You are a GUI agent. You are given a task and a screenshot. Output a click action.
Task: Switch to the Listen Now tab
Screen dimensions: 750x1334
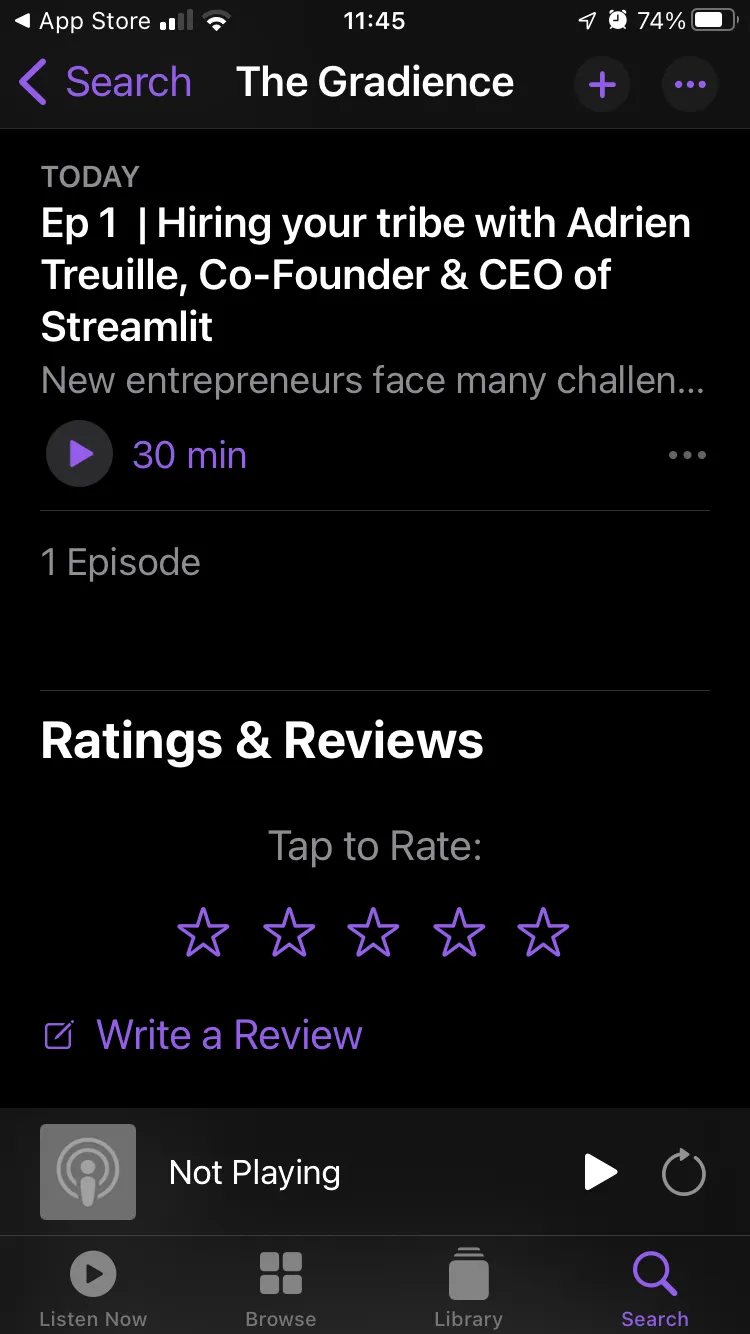pos(93,1290)
